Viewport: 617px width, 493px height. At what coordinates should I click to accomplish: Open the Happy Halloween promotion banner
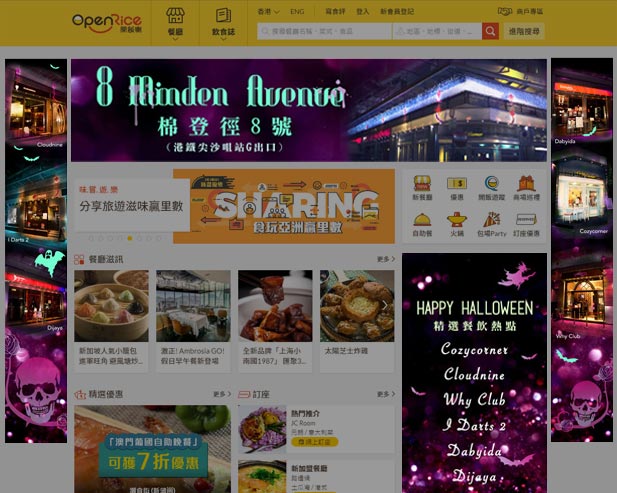click(x=474, y=370)
